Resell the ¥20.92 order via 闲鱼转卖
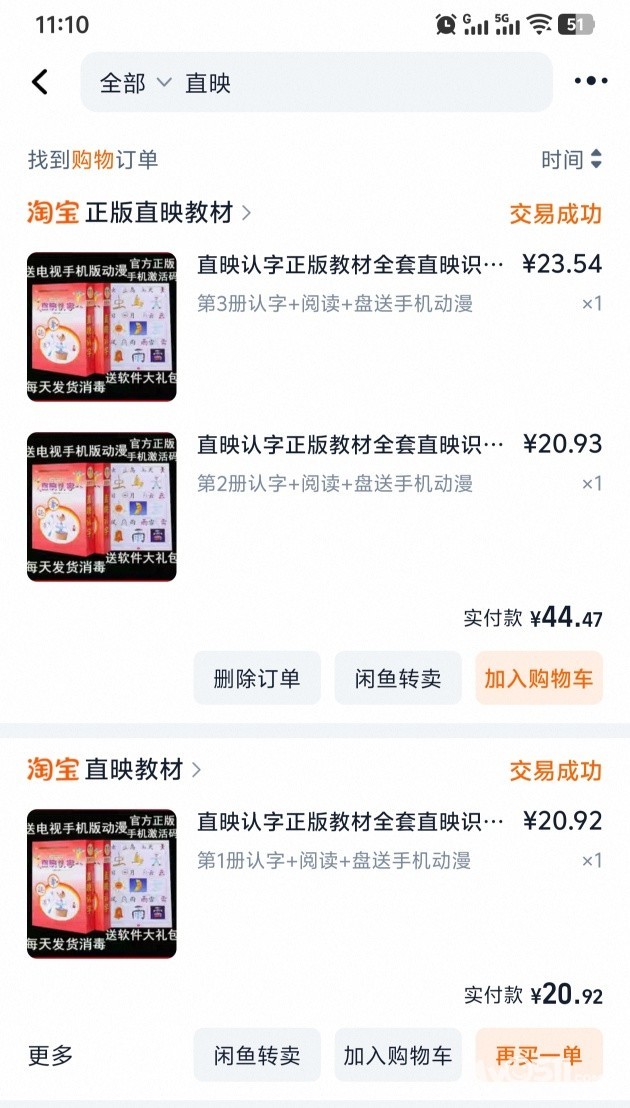The image size is (630, 1108). pos(257,1055)
